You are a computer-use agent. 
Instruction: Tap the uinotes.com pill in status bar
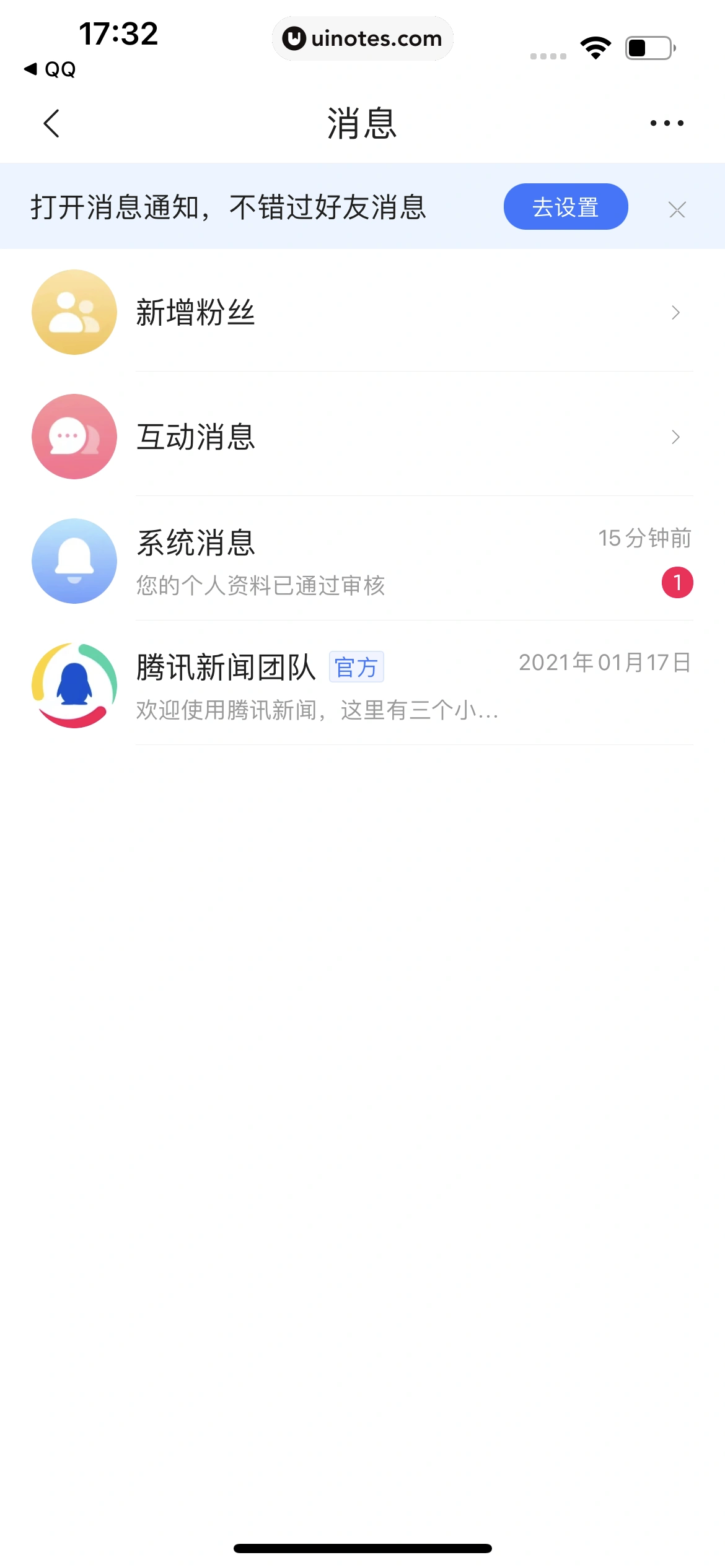point(362,38)
